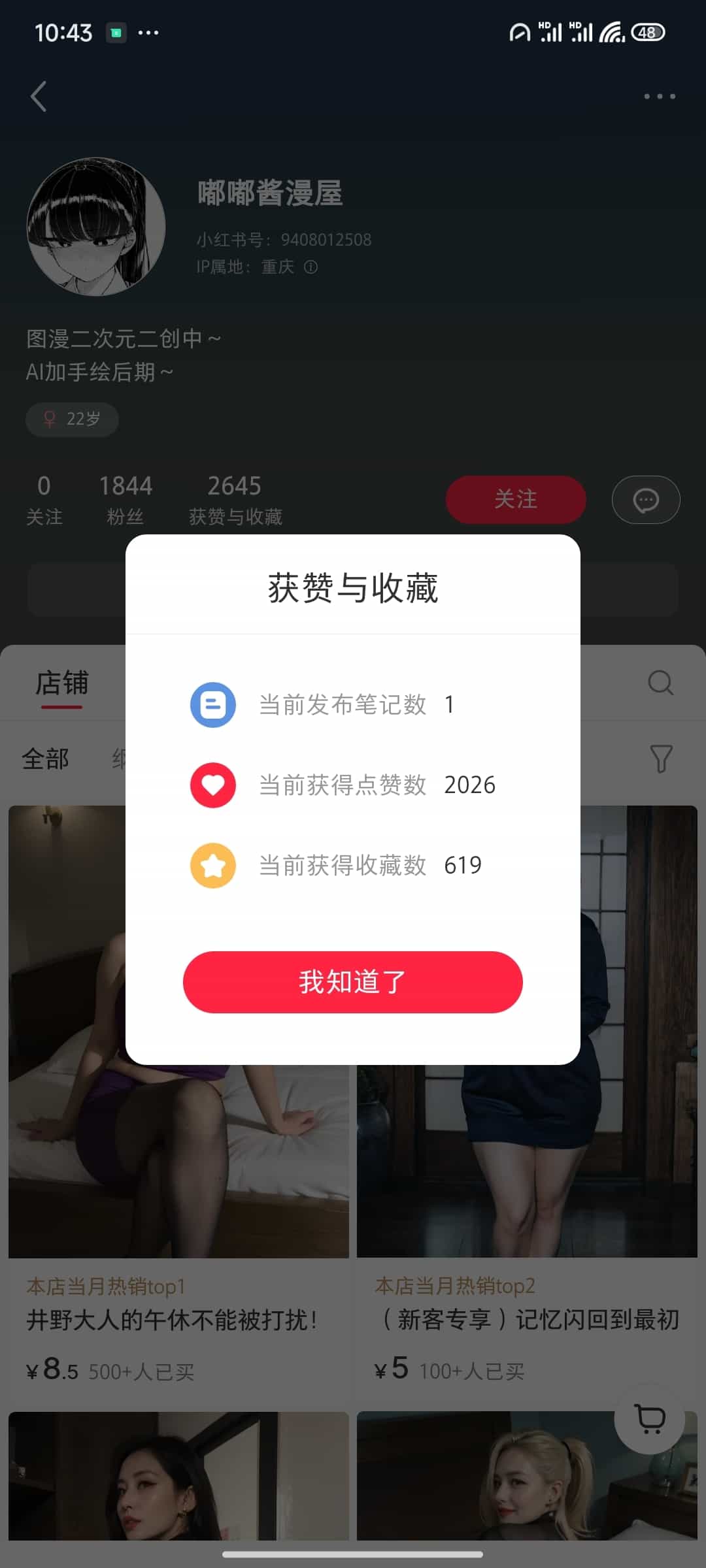This screenshot has height=1568, width=706.
Task: Follow 嘟嘟酱漫屋 with the 关注 button
Action: click(515, 500)
